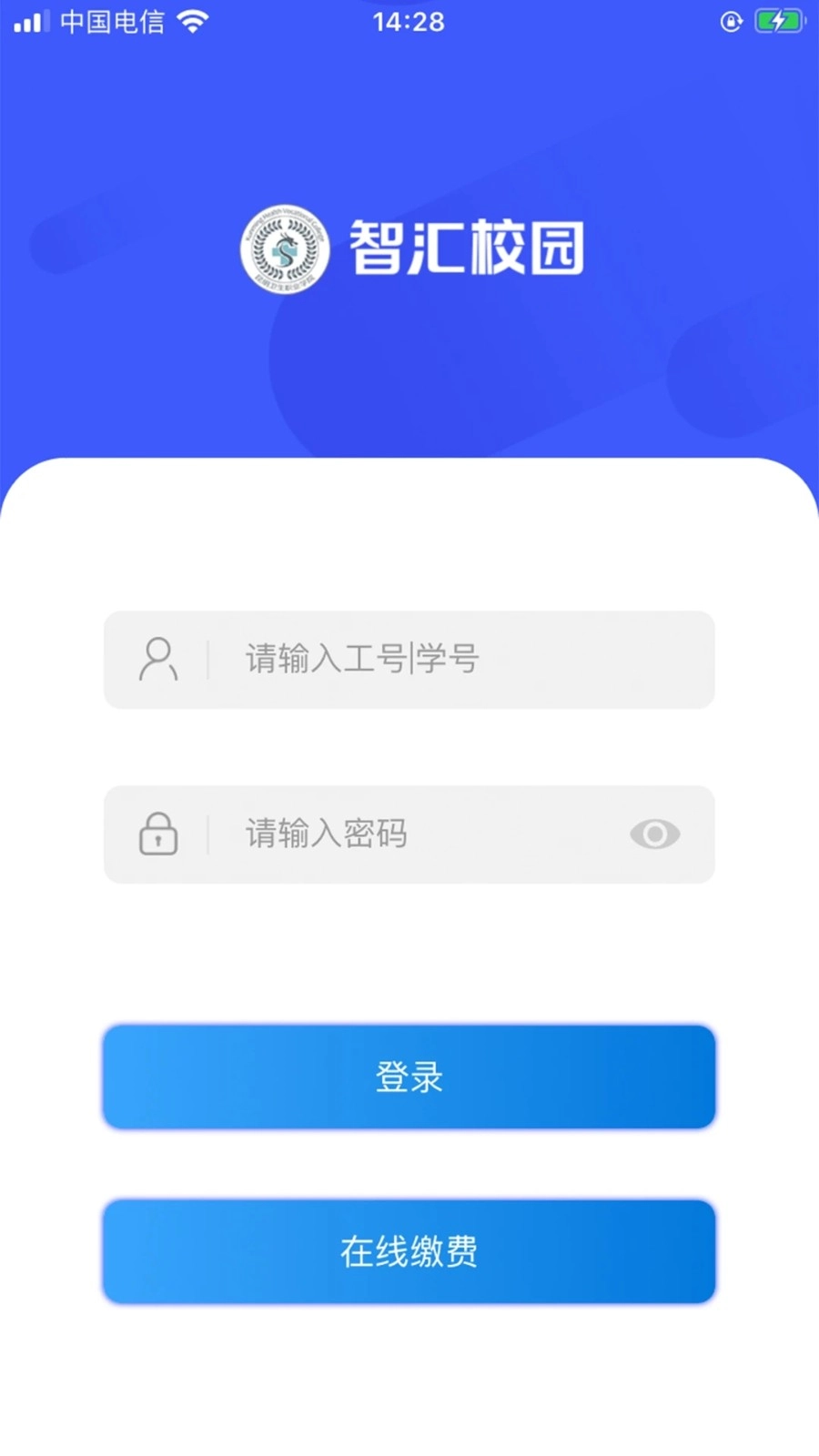Toggle password visibility eye icon
Screen dimensions: 819x1456
pyautogui.click(x=654, y=834)
